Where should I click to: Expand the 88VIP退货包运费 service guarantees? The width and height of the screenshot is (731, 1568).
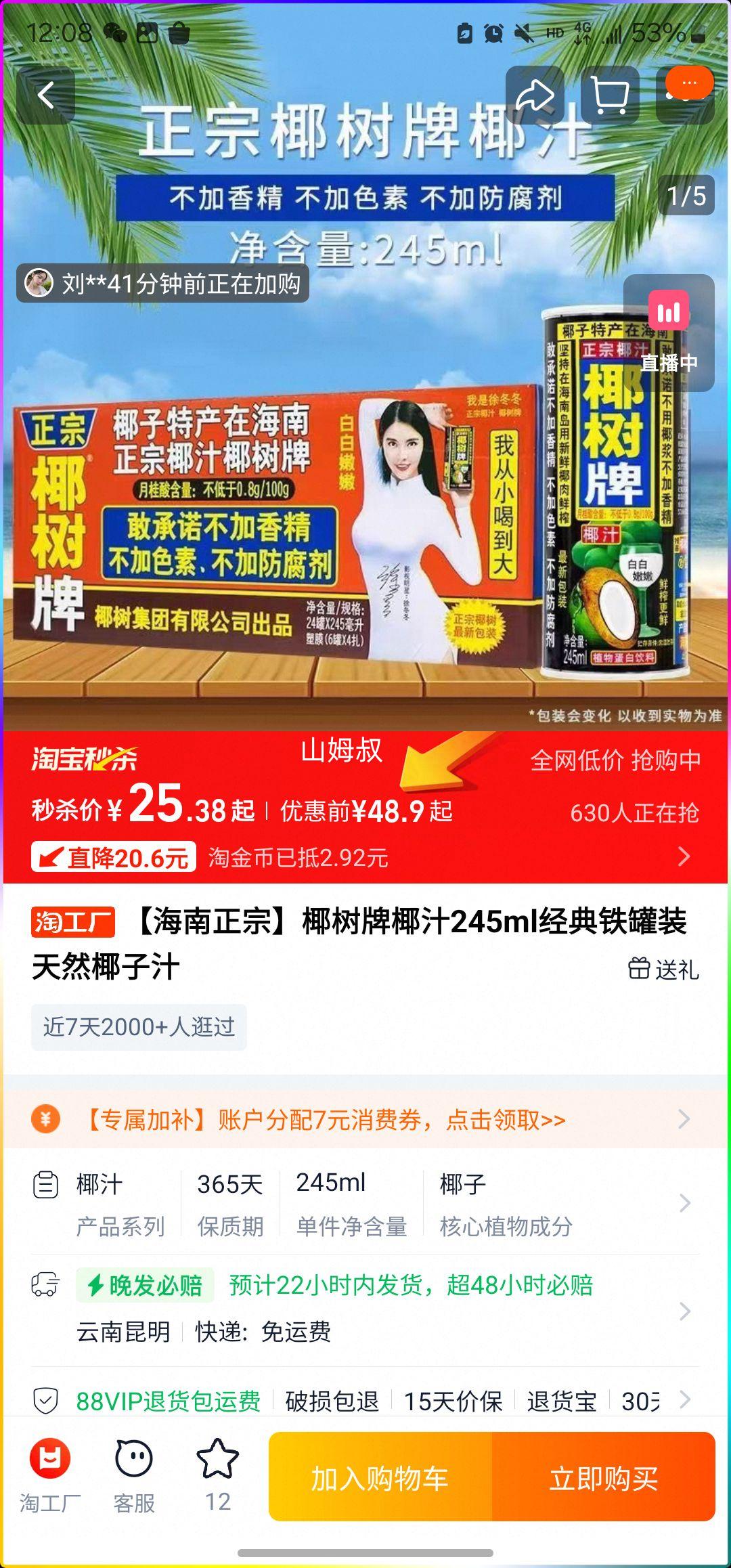tap(365, 1400)
